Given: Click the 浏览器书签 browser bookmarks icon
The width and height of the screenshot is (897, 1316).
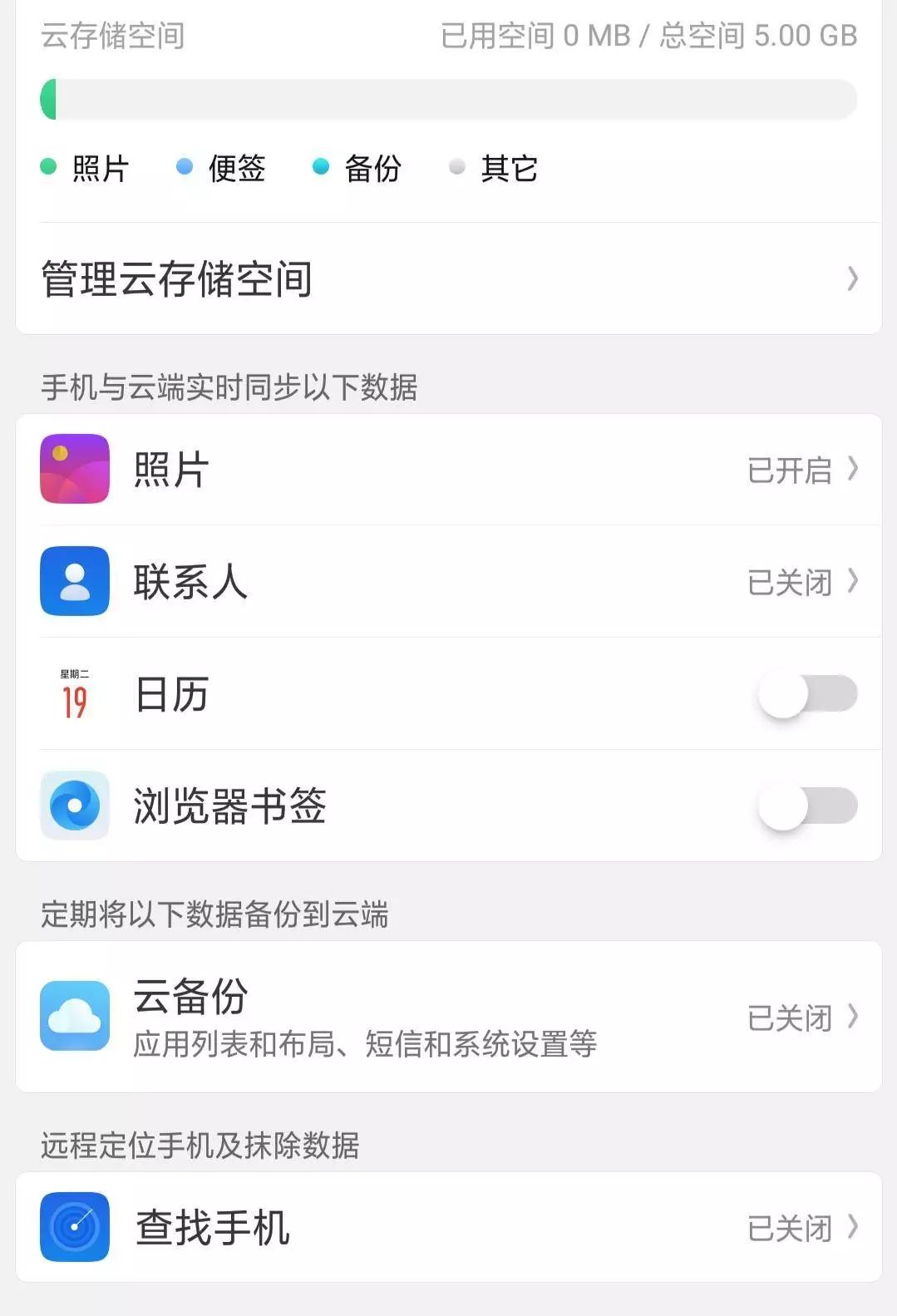Looking at the screenshot, I should (74, 806).
